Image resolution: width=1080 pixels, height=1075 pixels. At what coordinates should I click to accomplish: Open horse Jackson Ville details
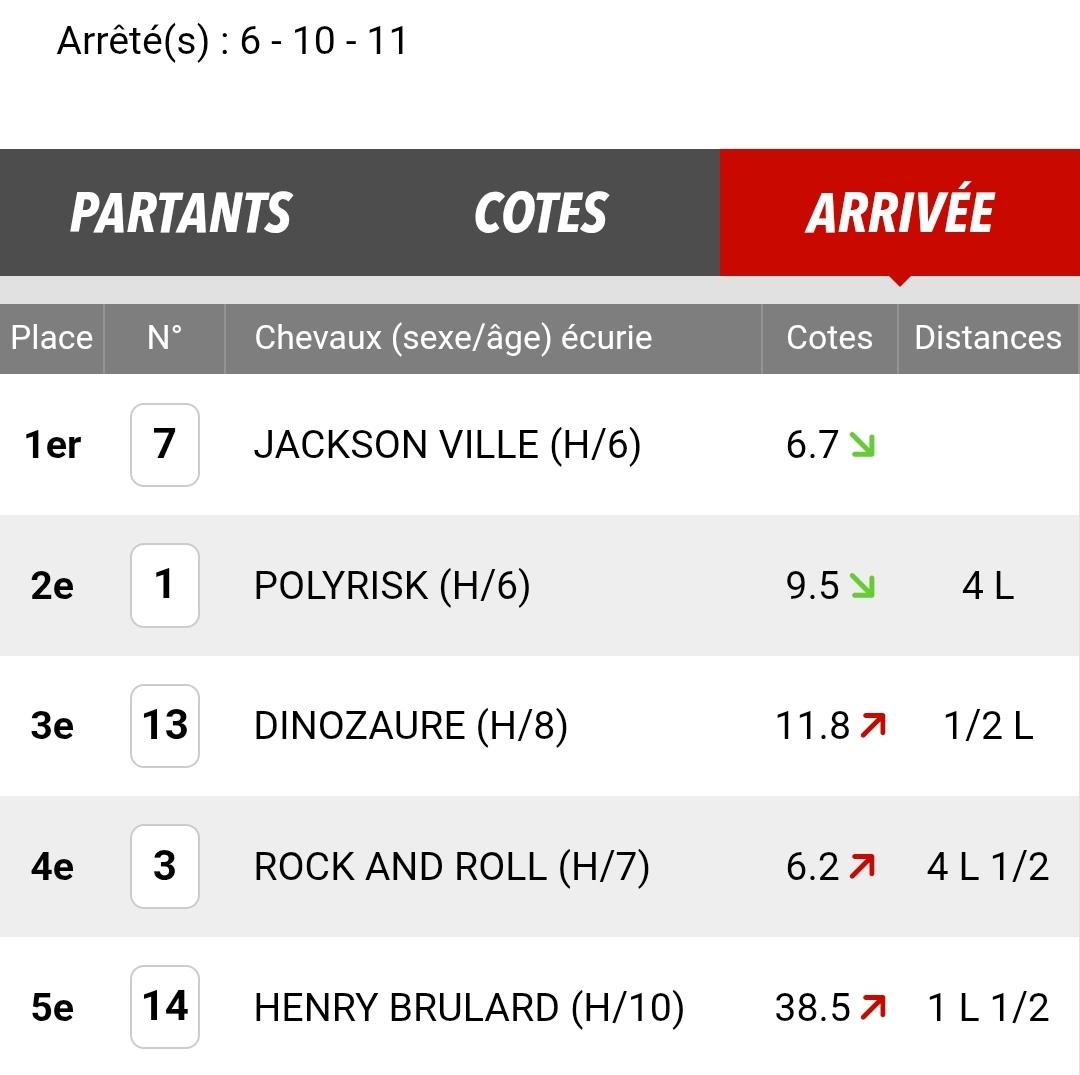coord(447,445)
